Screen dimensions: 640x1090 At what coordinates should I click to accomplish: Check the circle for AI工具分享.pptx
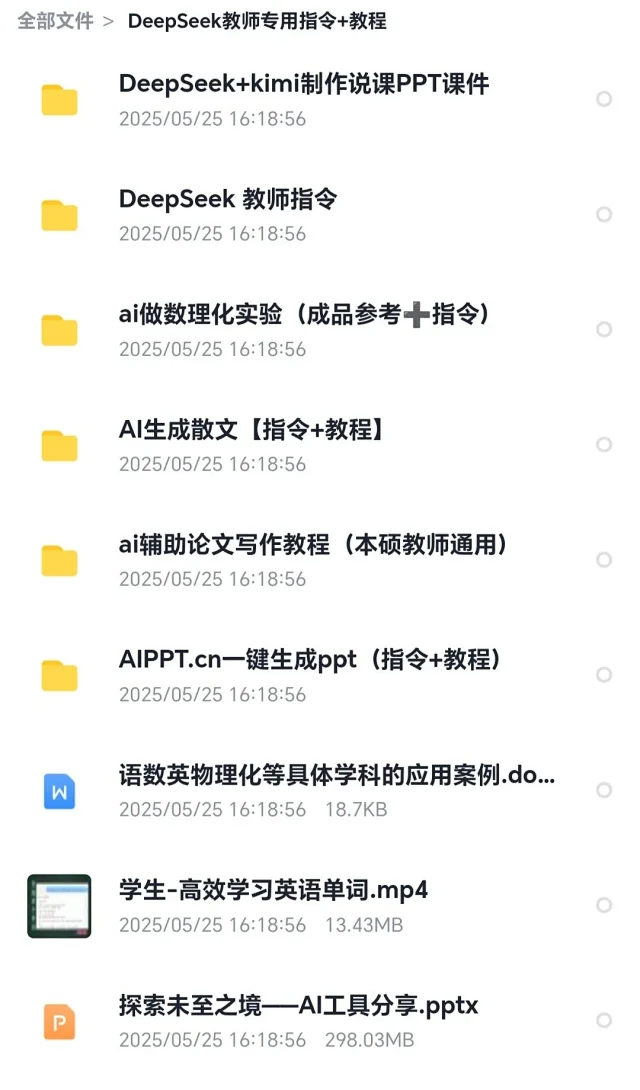[x=604, y=1020]
